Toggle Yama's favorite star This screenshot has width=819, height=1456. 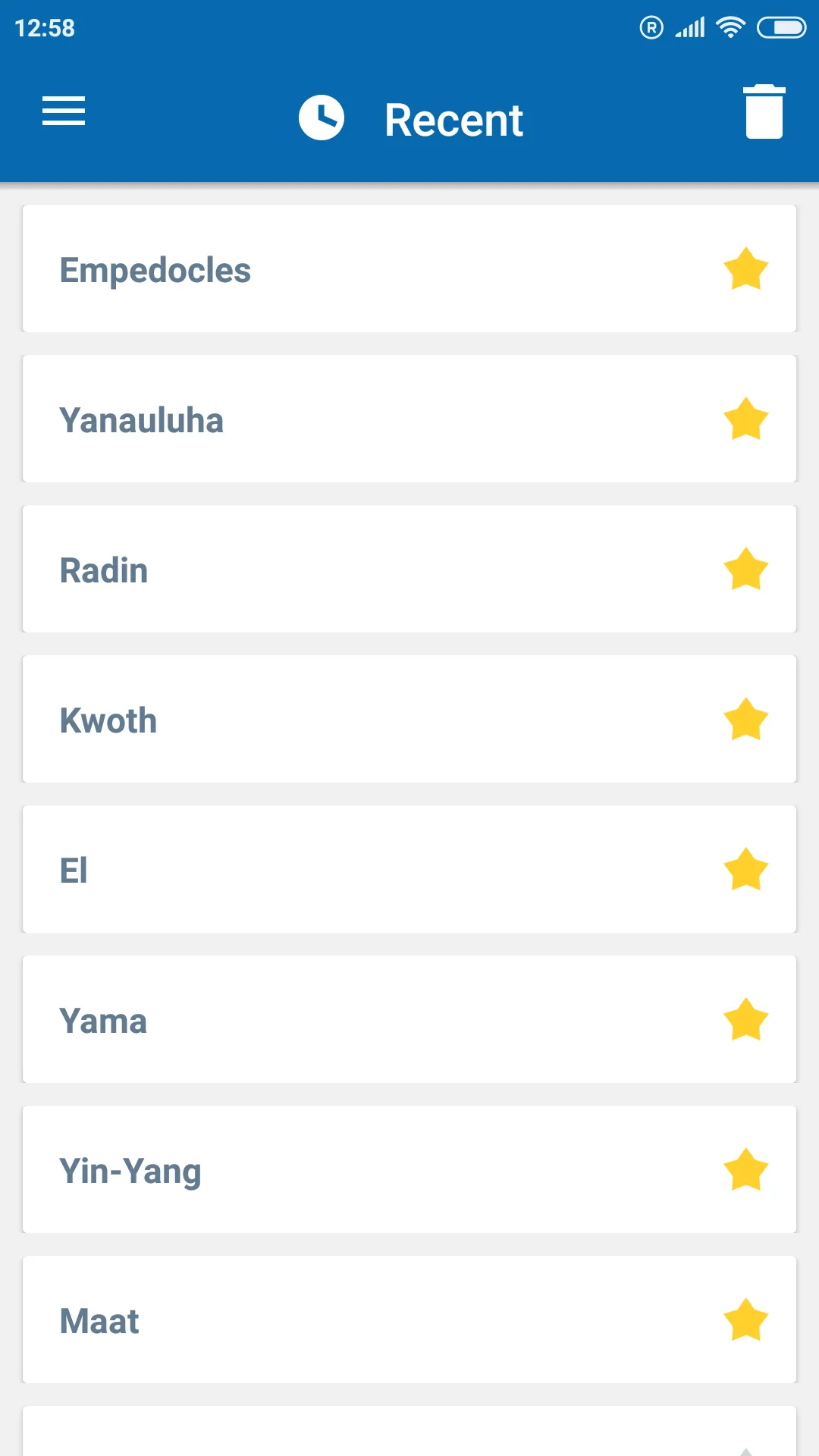point(746,1019)
